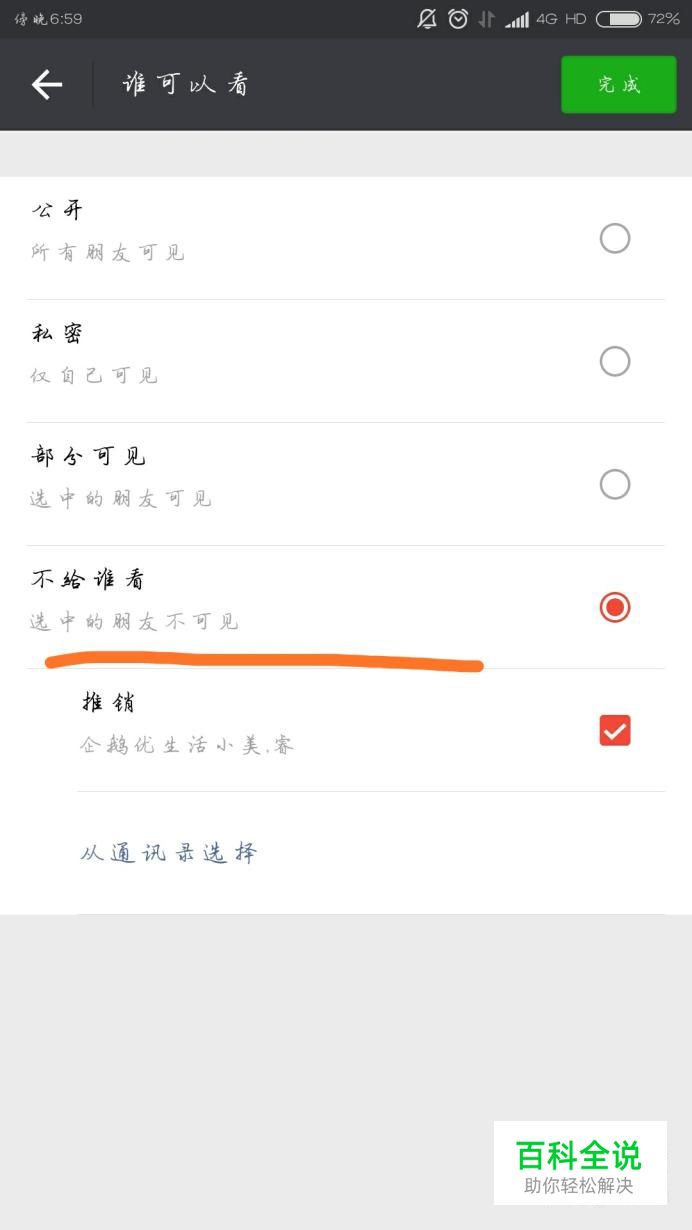Uncheck the 推销 group checkbox
This screenshot has width=692, height=1230.
615,730
